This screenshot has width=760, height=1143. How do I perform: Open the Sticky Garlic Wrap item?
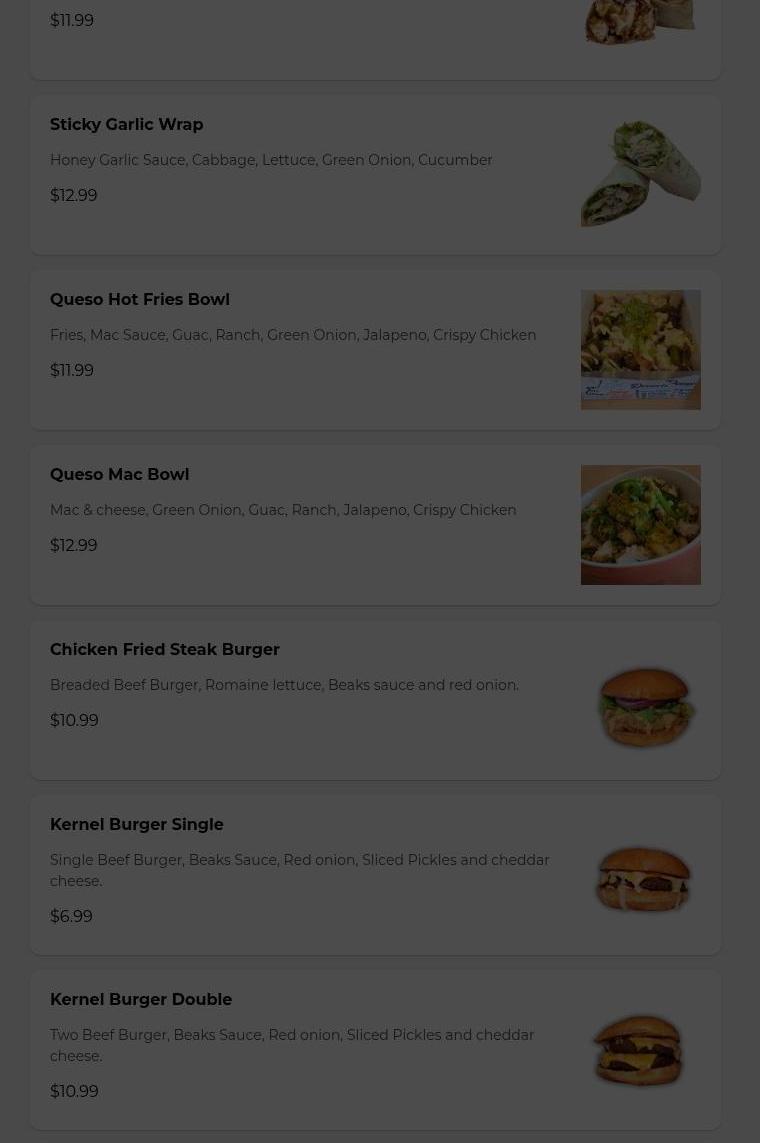coord(375,175)
